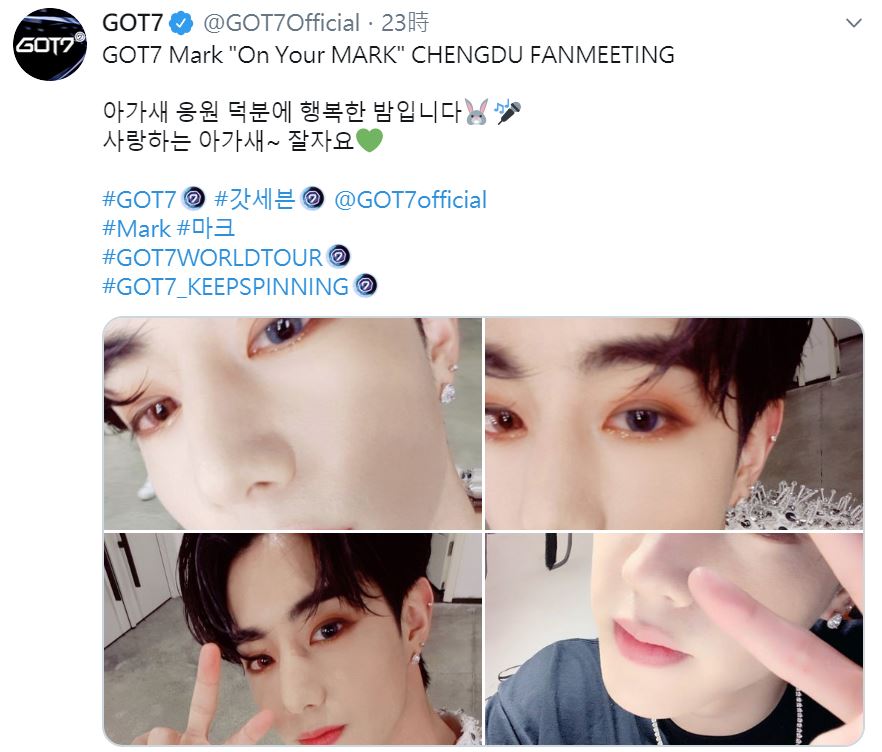The height and width of the screenshot is (752, 882).
Task: Open the #Mark hashtag
Action: pyautogui.click(x=137, y=228)
